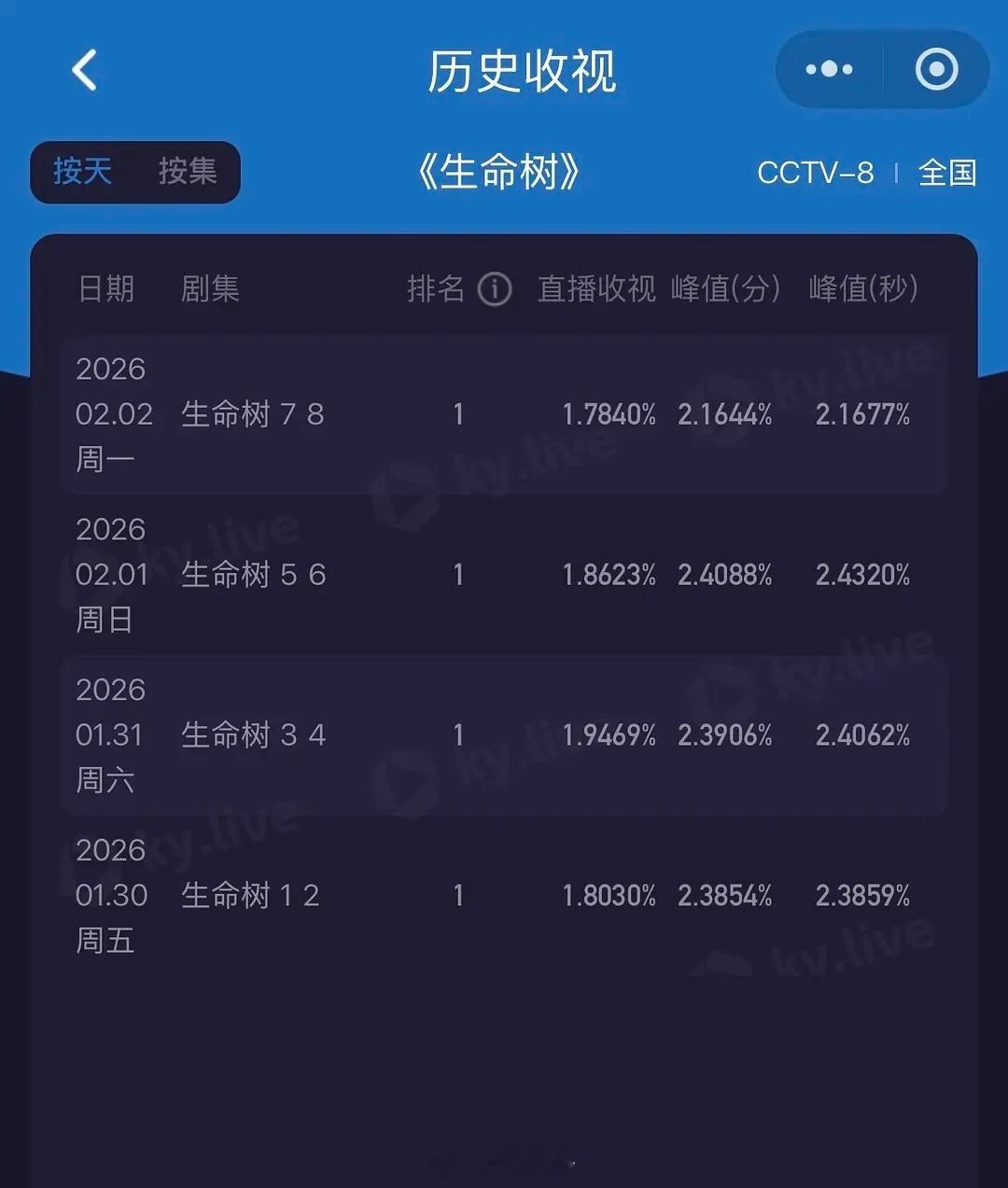The width and height of the screenshot is (1008, 1188).
Task: Tap the 直播收视 column header
Action: [x=597, y=290]
